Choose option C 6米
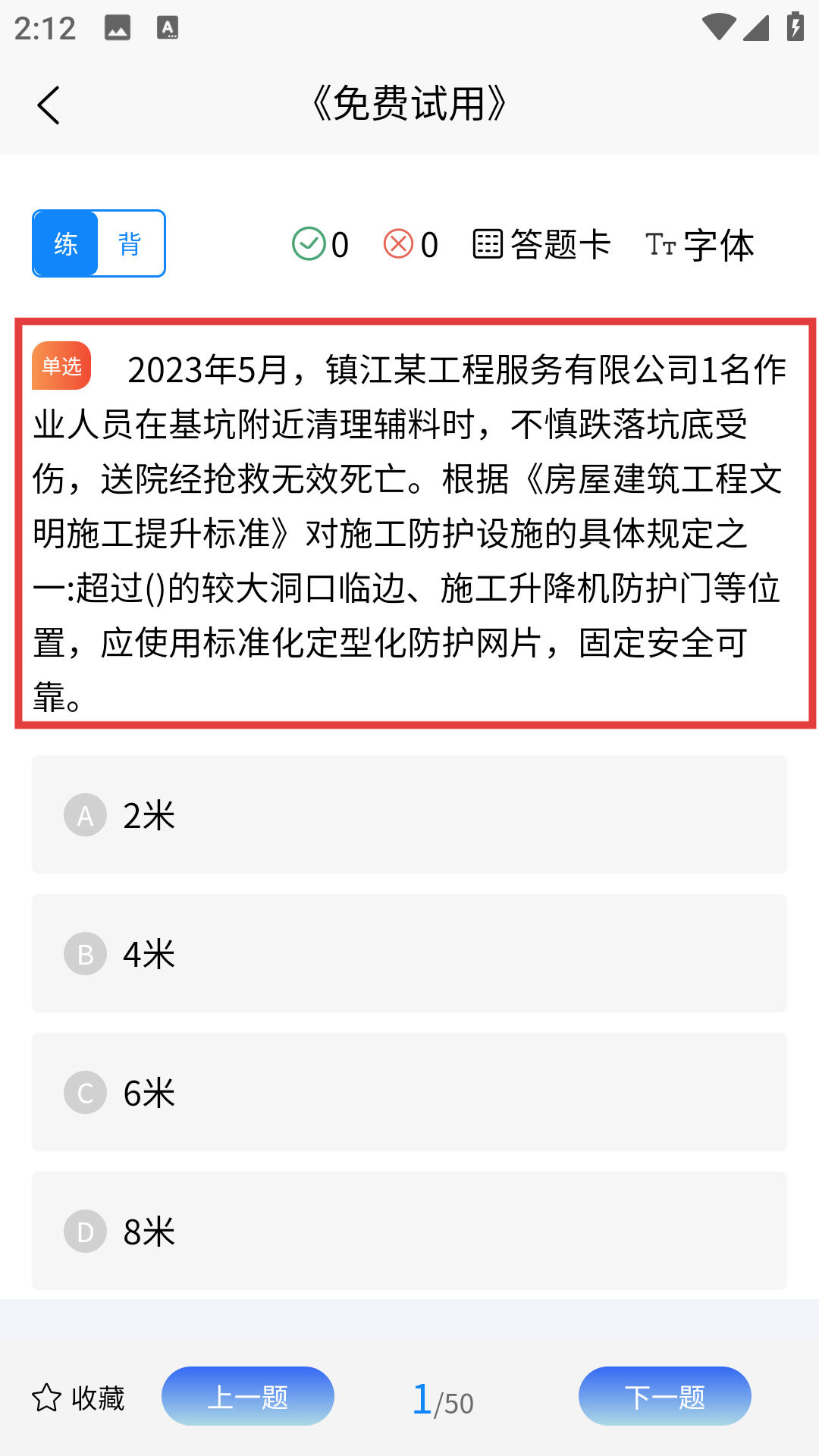The image size is (819, 1456). pyautogui.click(x=409, y=1092)
